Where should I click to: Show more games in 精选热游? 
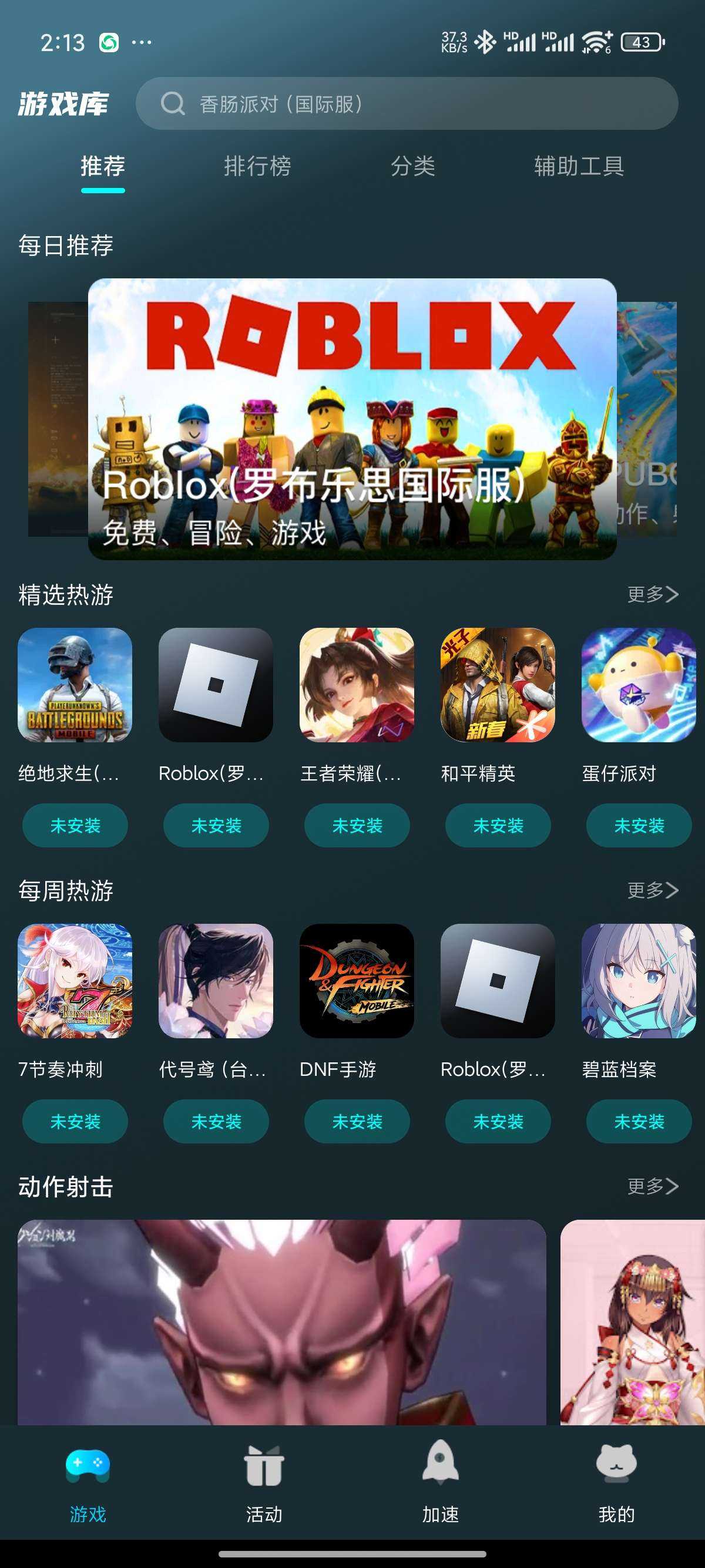pos(652,594)
